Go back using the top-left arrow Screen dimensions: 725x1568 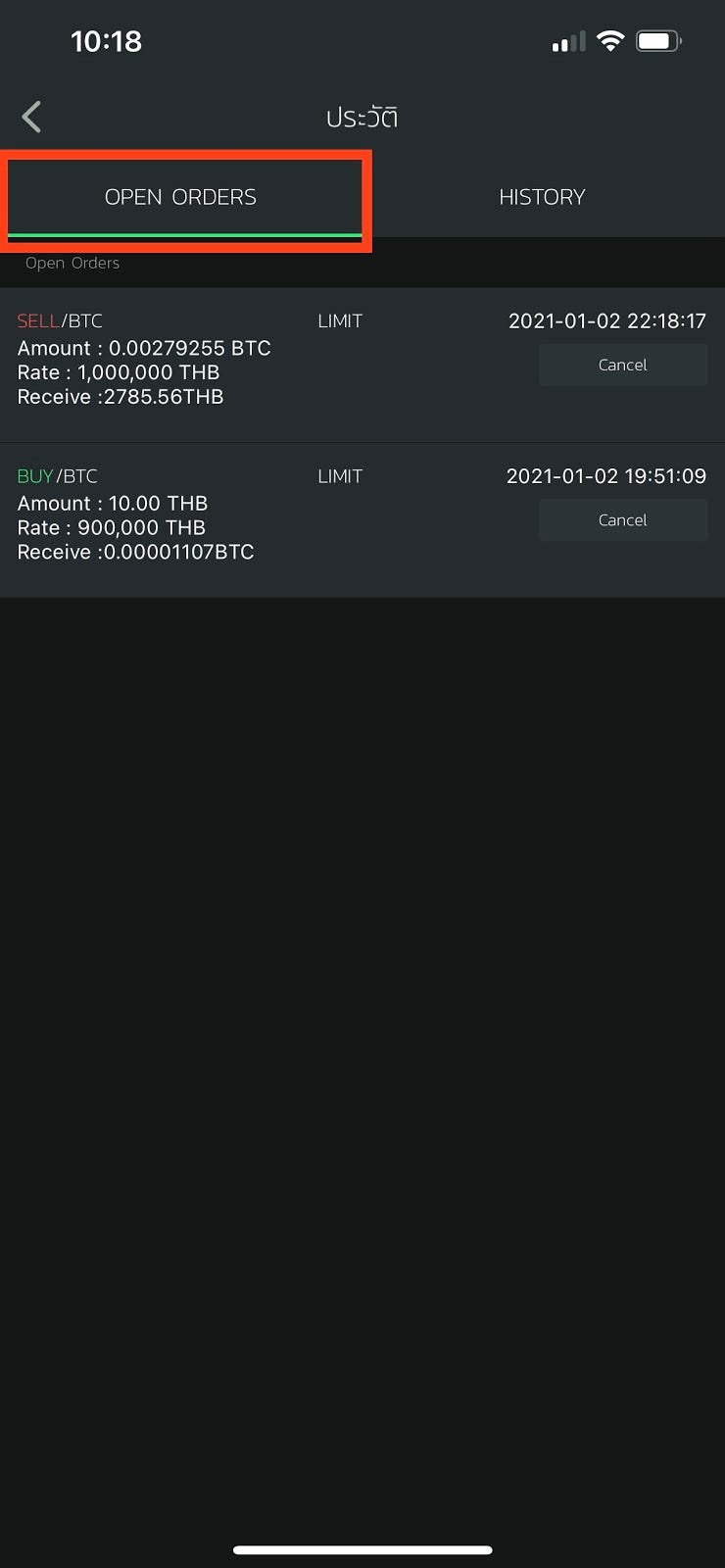(x=32, y=117)
